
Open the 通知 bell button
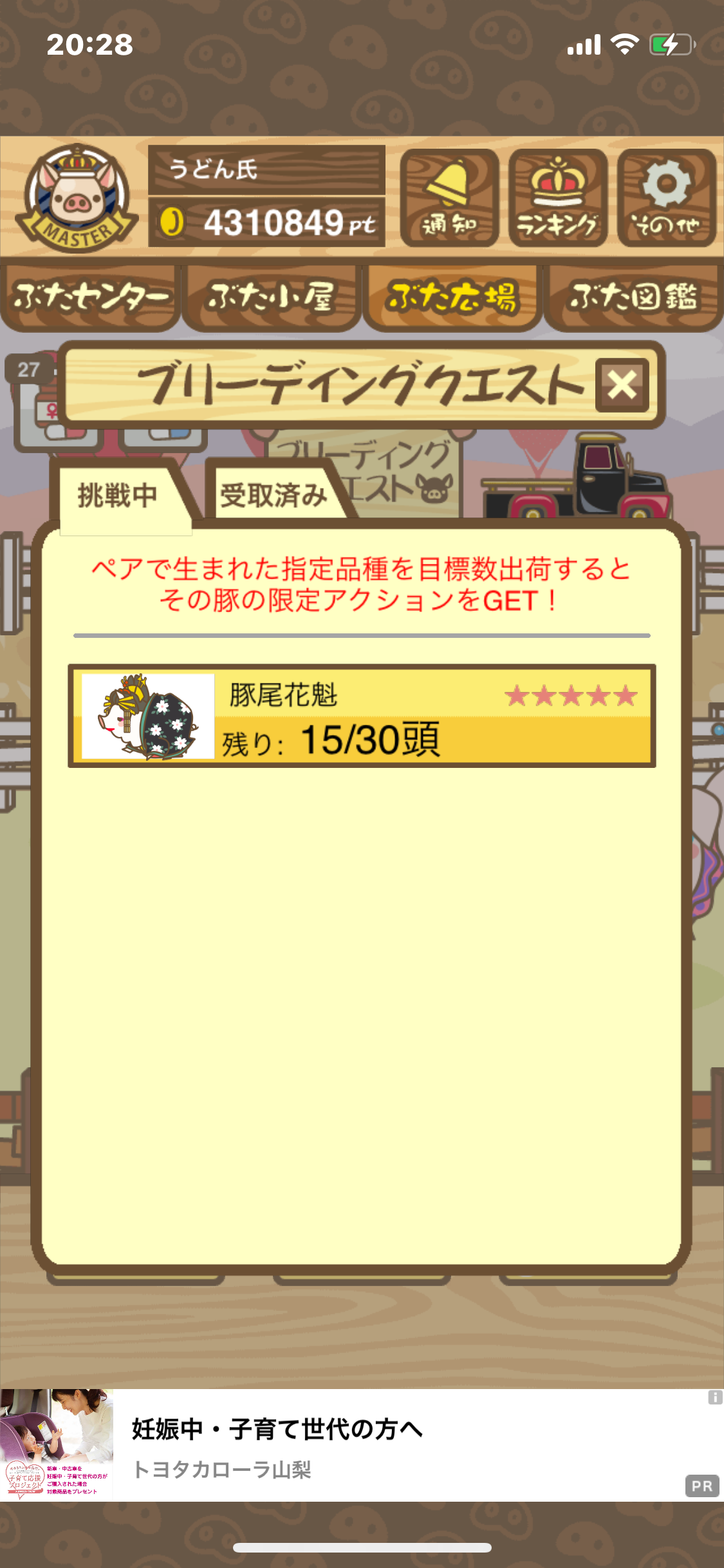point(449,198)
